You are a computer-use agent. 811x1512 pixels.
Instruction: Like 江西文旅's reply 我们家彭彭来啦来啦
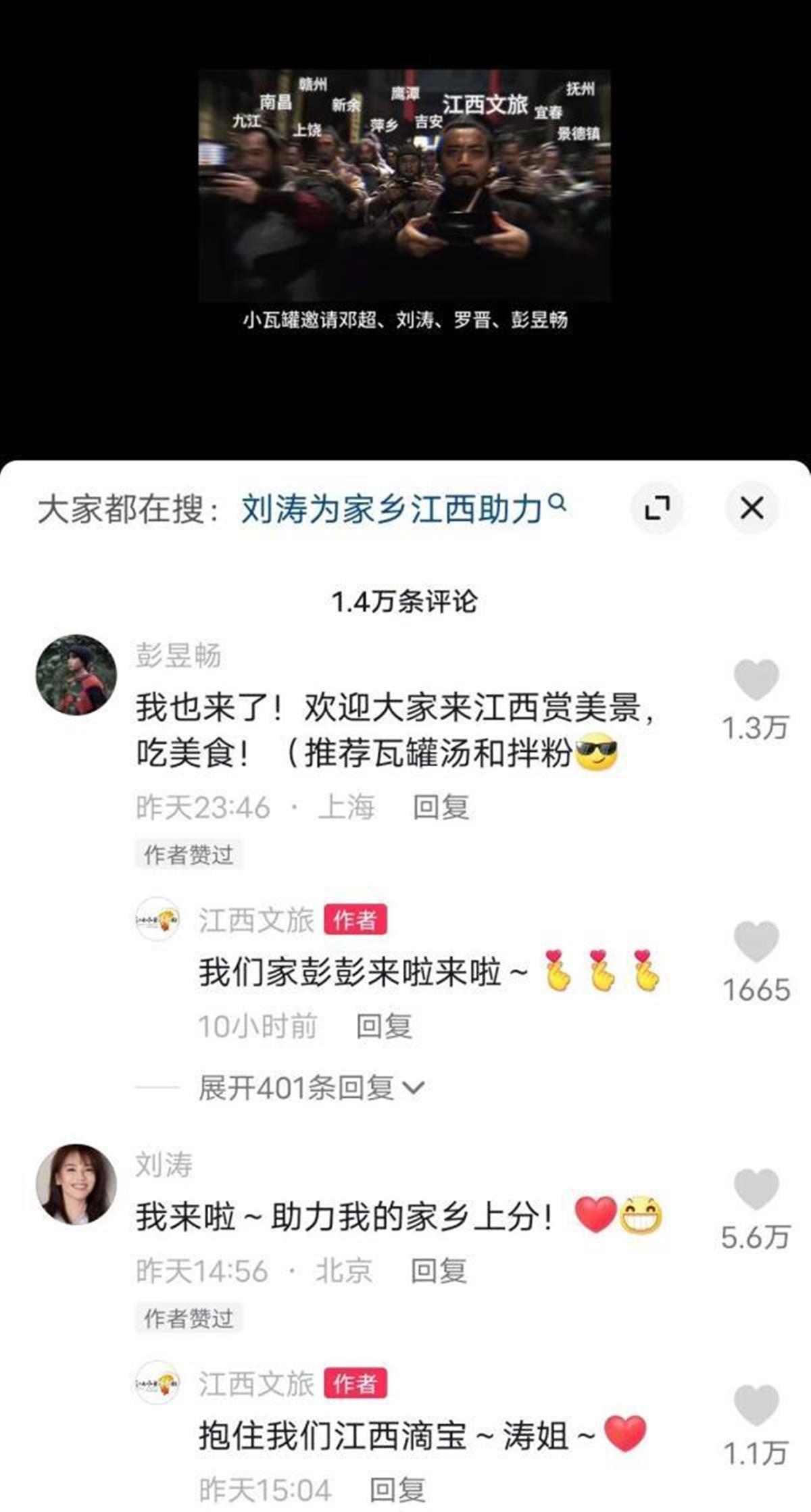point(756,942)
